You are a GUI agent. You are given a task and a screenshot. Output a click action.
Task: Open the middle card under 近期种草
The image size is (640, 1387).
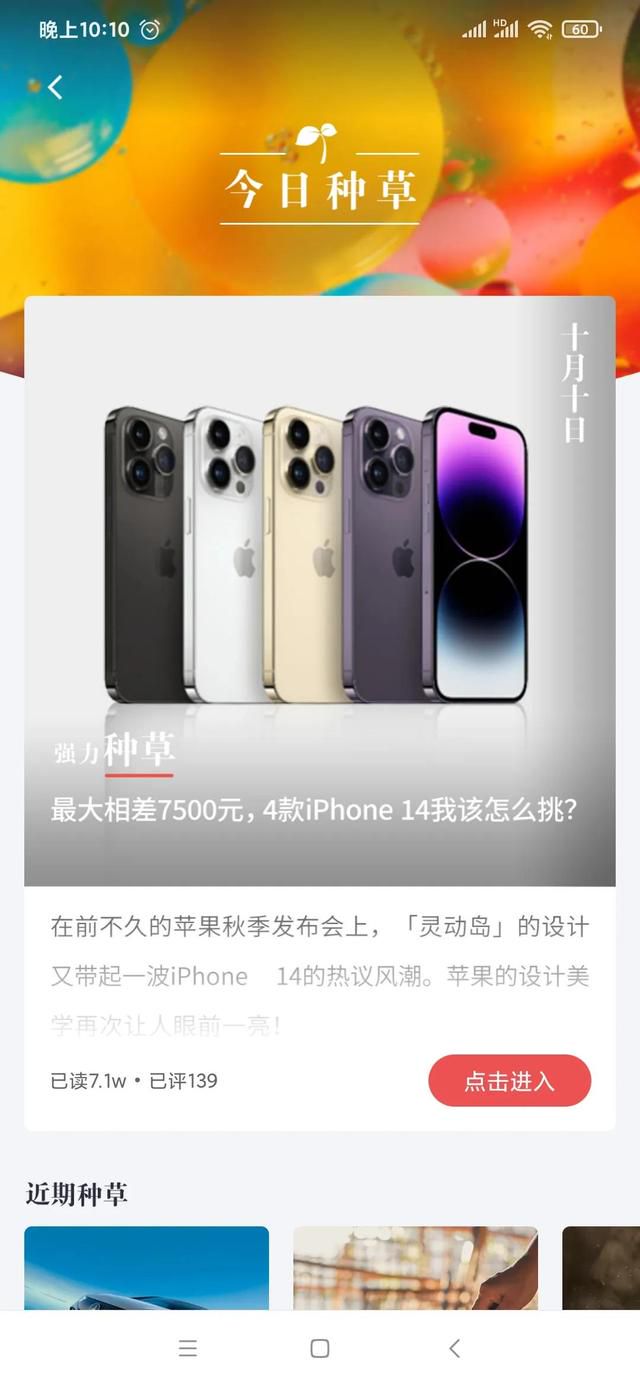(415, 1268)
